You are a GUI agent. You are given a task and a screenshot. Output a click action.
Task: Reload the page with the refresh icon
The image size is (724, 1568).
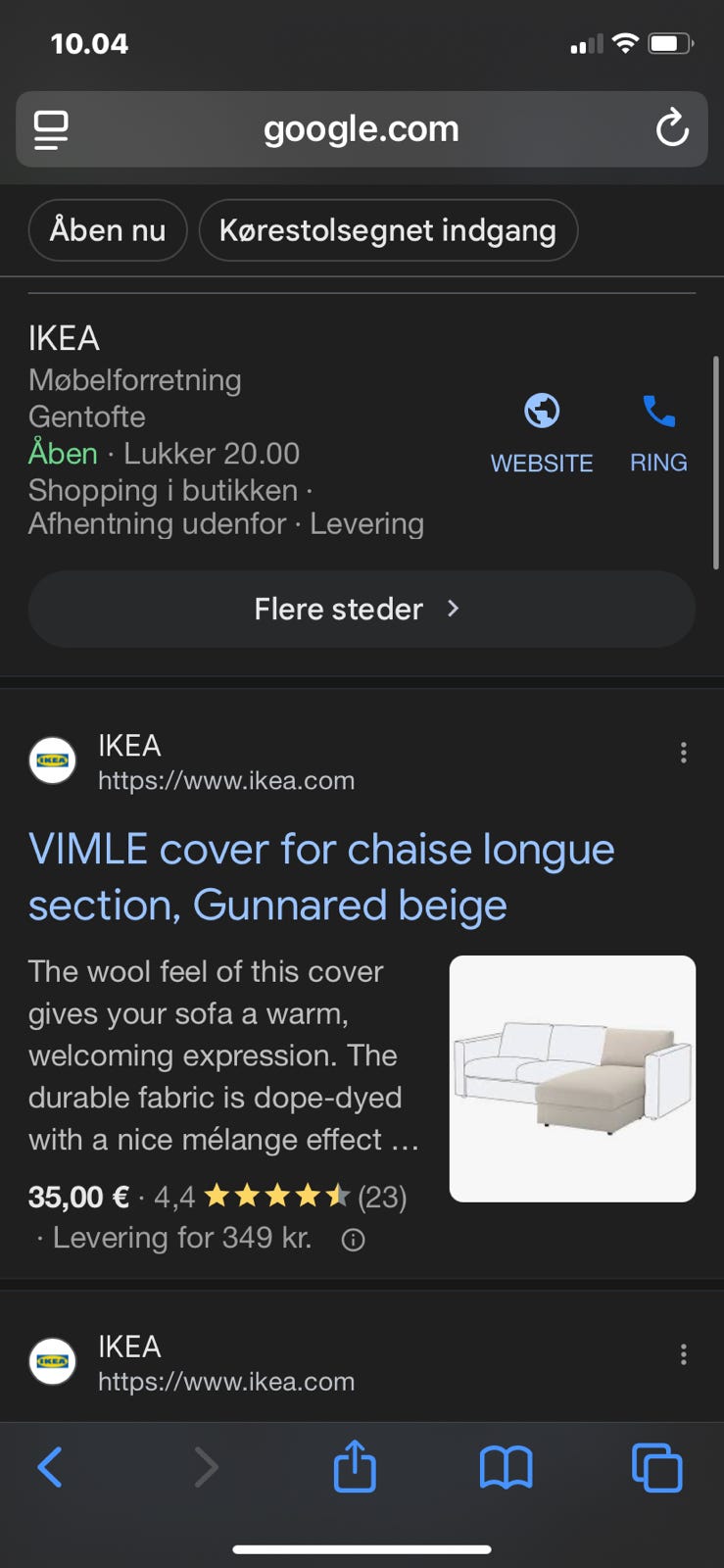point(672,128)
